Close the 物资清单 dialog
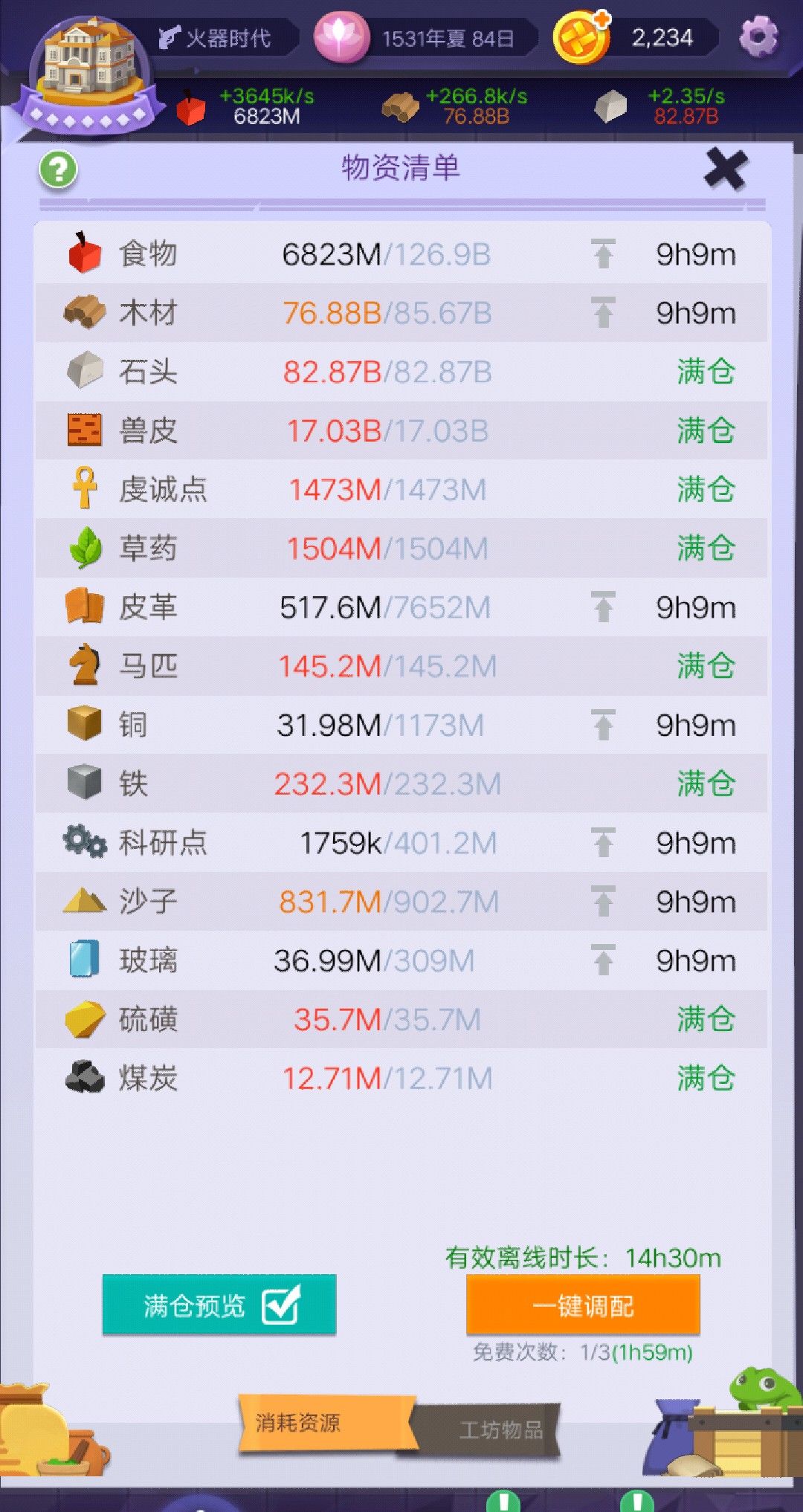 tap(725, 169)
